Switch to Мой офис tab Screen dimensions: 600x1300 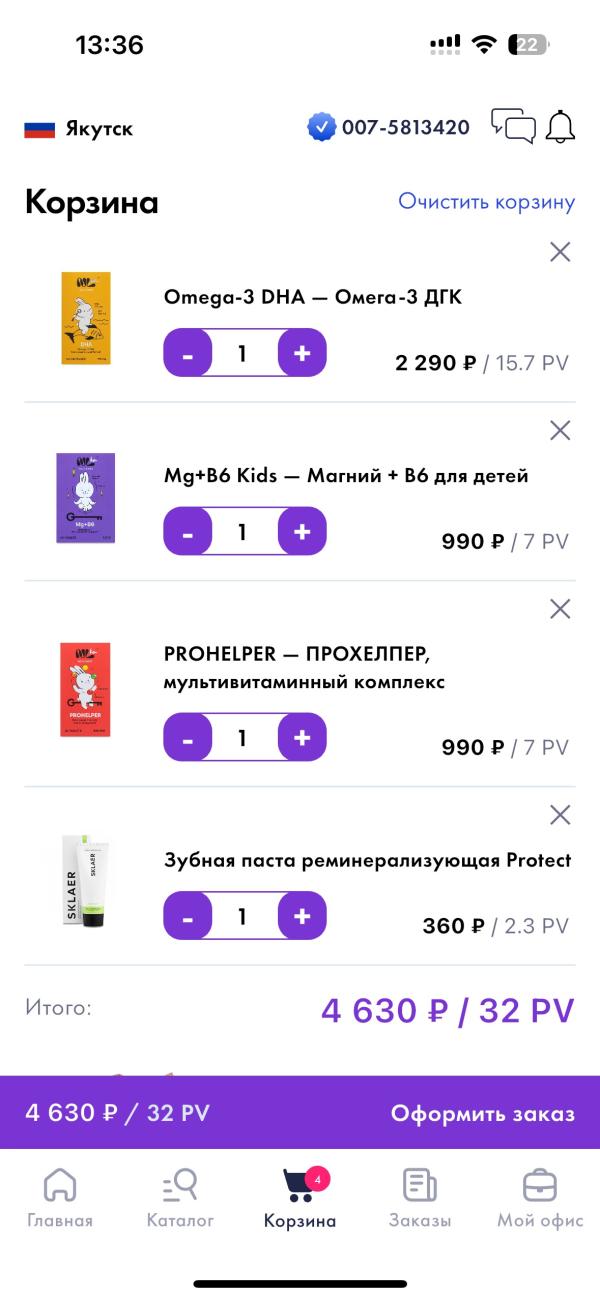point(540,1198)
